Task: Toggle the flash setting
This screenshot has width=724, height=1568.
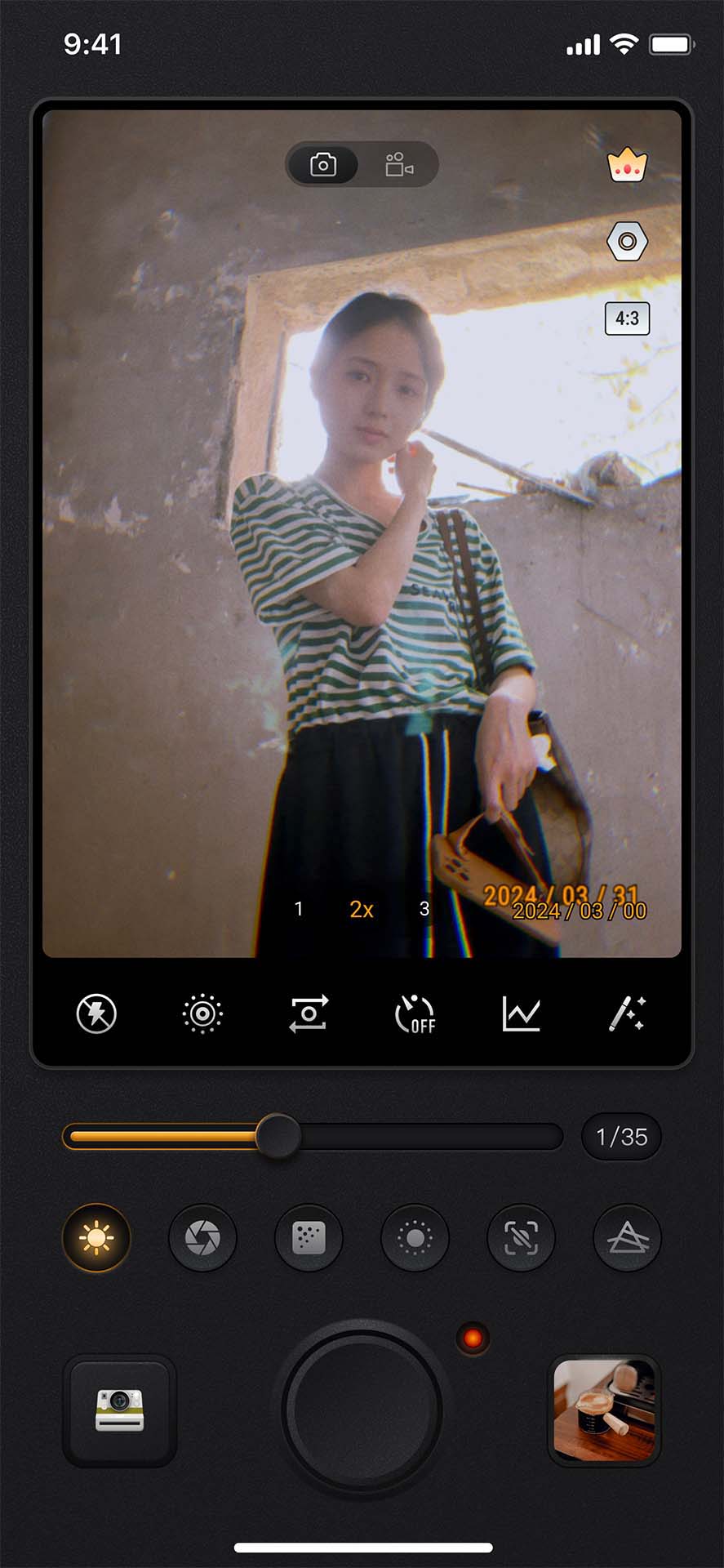Action: click(x=96, y=1014)
